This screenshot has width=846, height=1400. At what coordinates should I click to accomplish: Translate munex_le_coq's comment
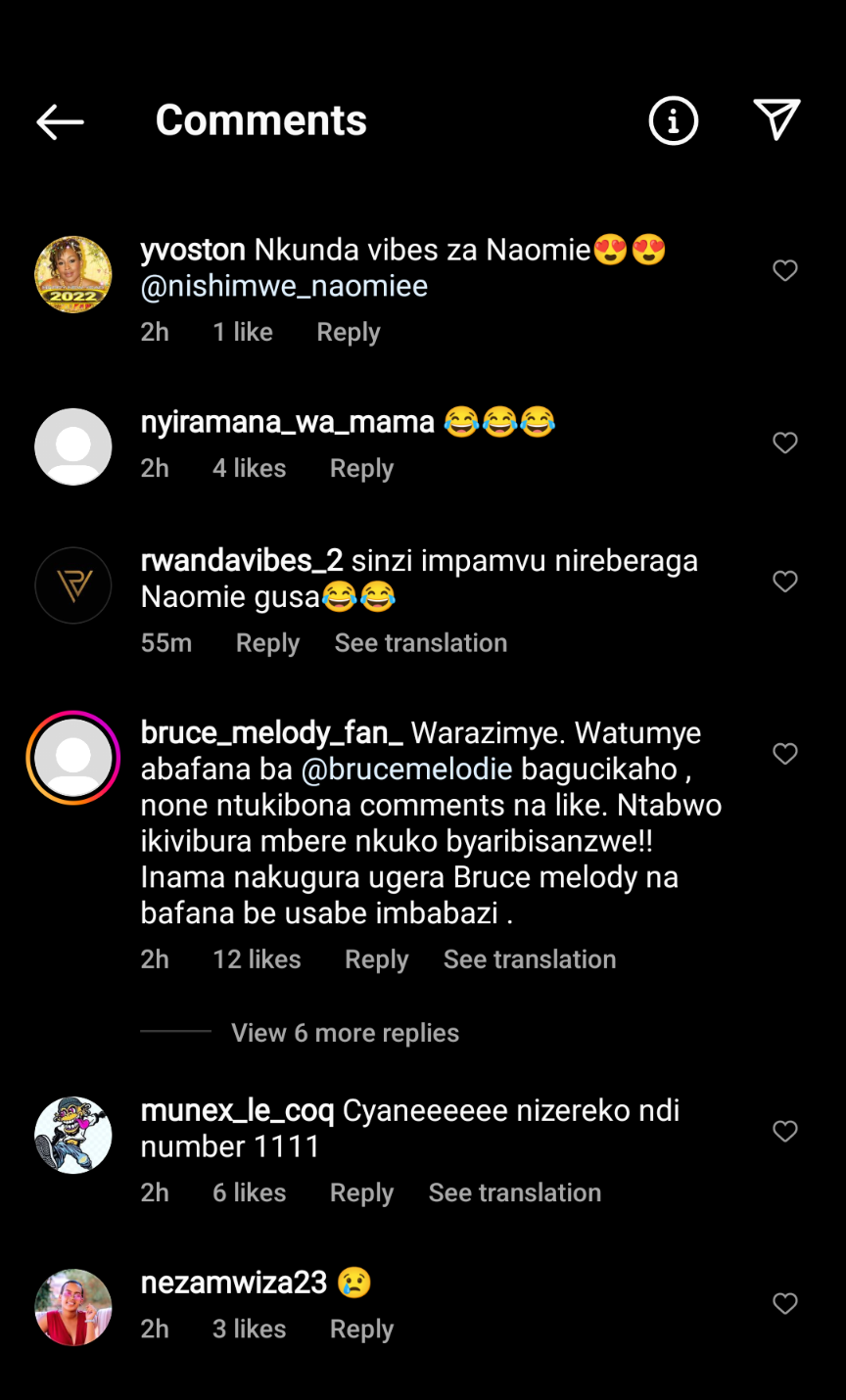coord(515,1192)
